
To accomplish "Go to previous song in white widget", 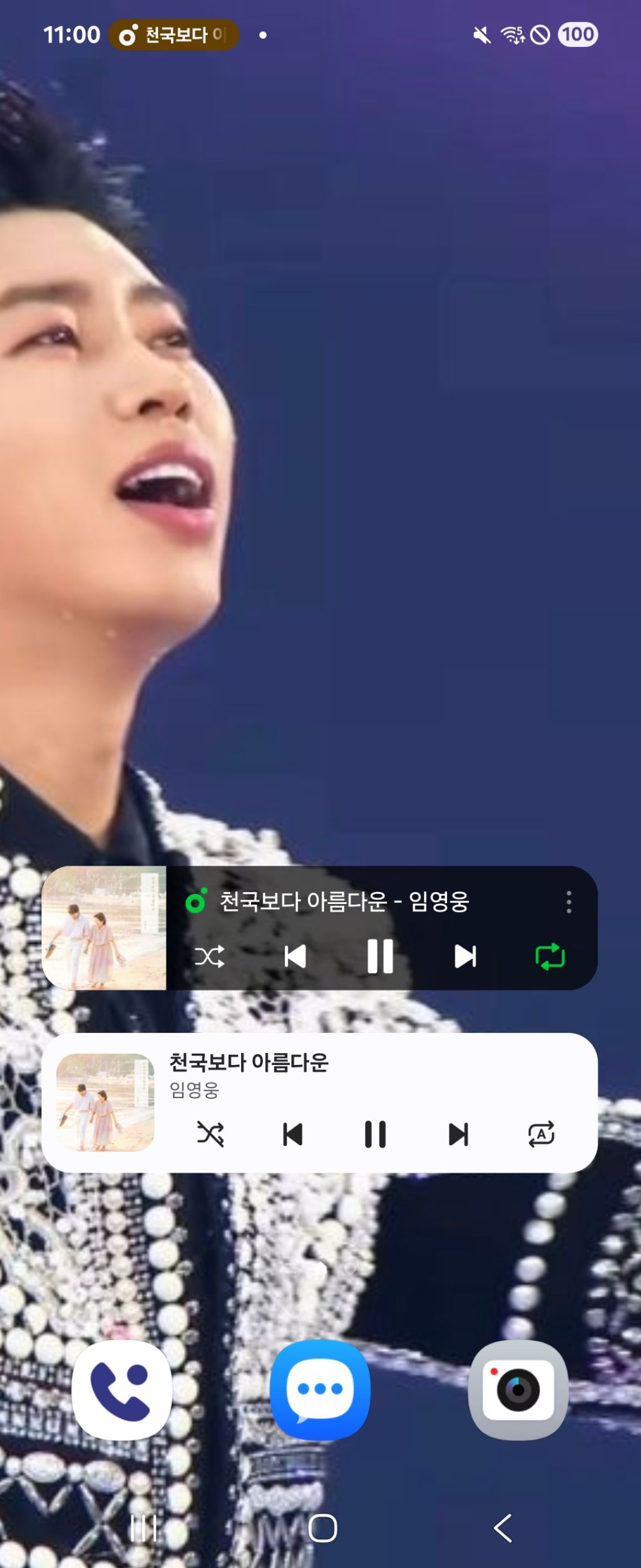I will point(292,1134).
